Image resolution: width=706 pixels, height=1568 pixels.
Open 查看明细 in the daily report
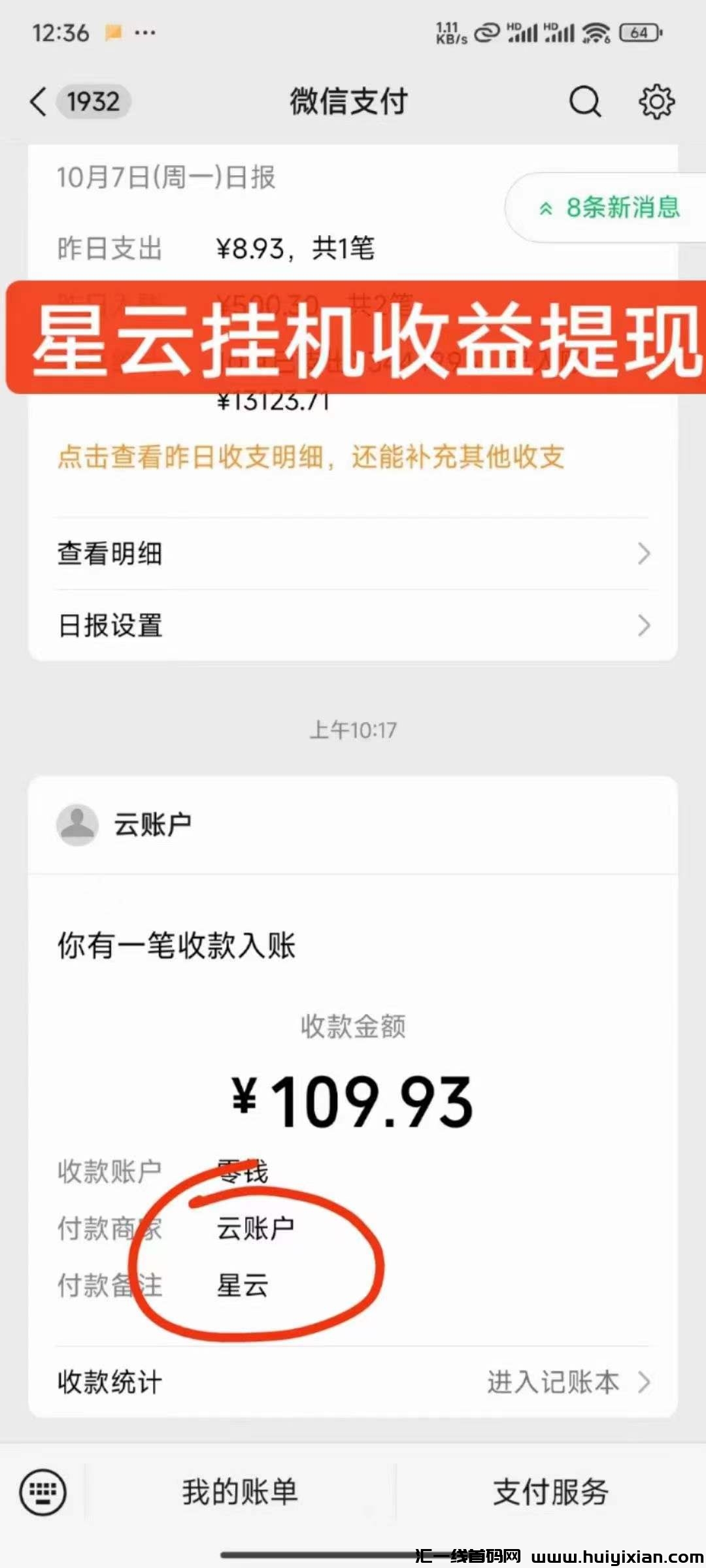(353, 554)
